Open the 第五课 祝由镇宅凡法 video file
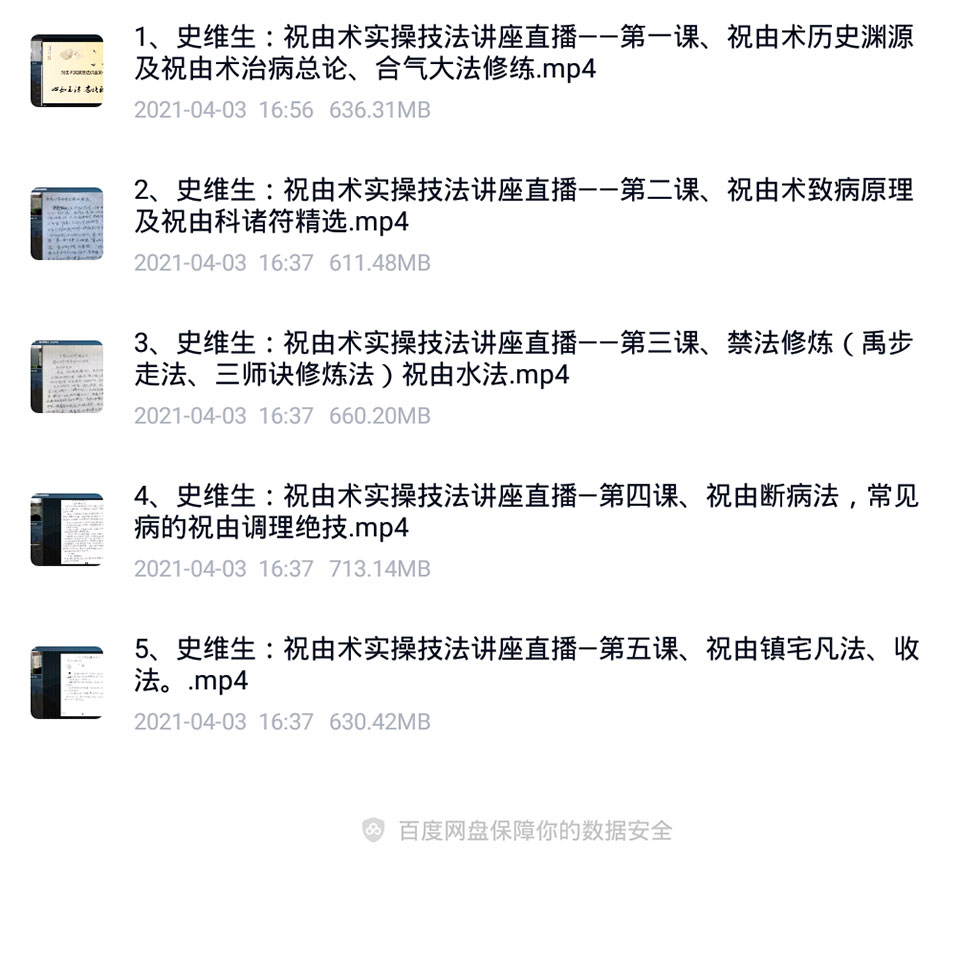The image size is (960, 960). click(x=523, y=665)
